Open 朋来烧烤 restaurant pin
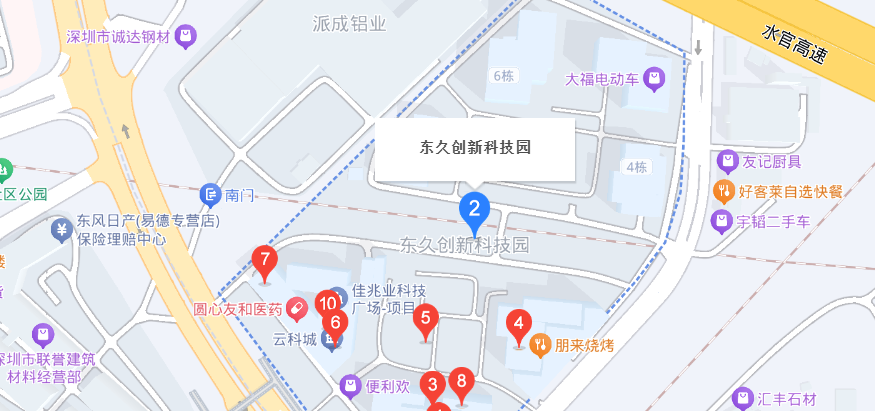The height and width of the screenshot is (411, 875). [x=541, y=346]
